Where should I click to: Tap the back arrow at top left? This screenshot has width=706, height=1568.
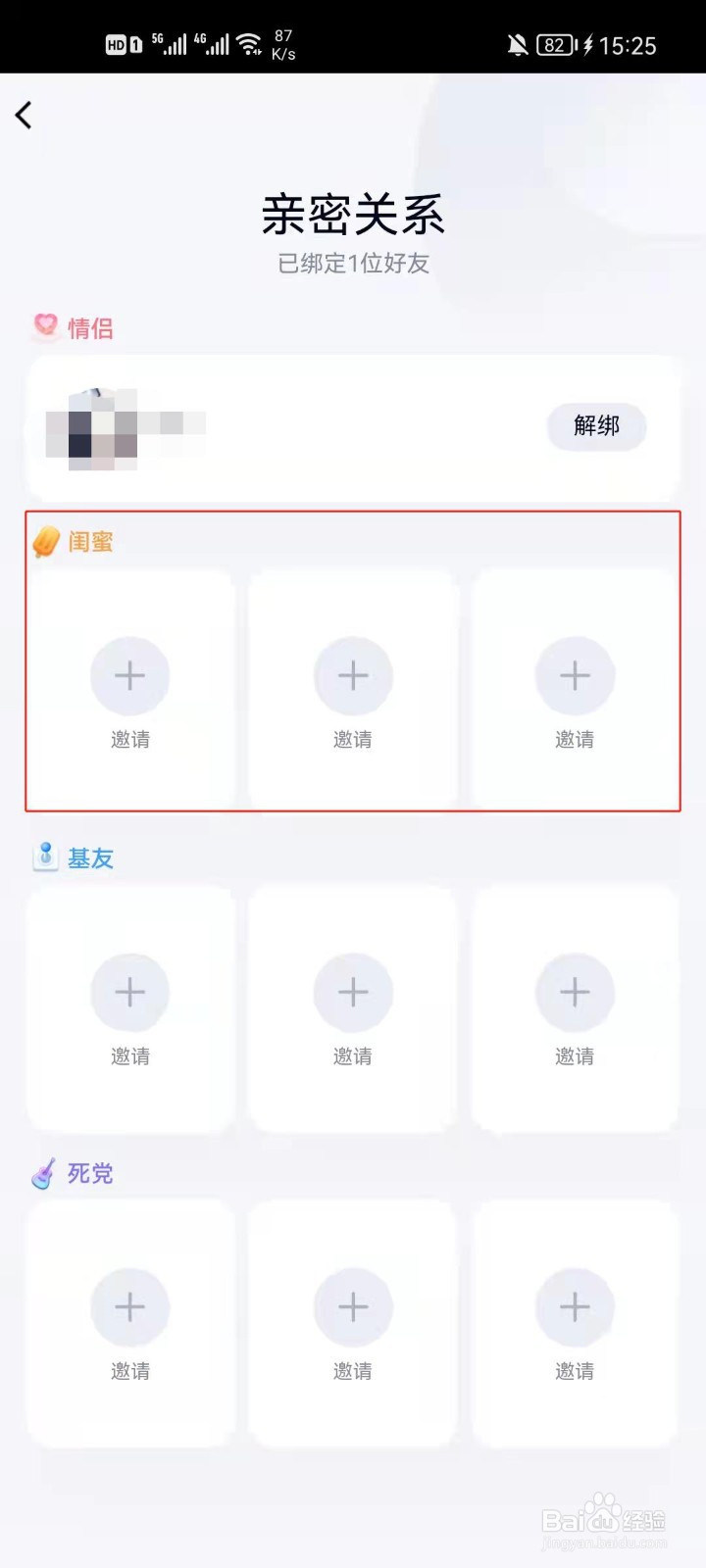[x=25, y=115]
